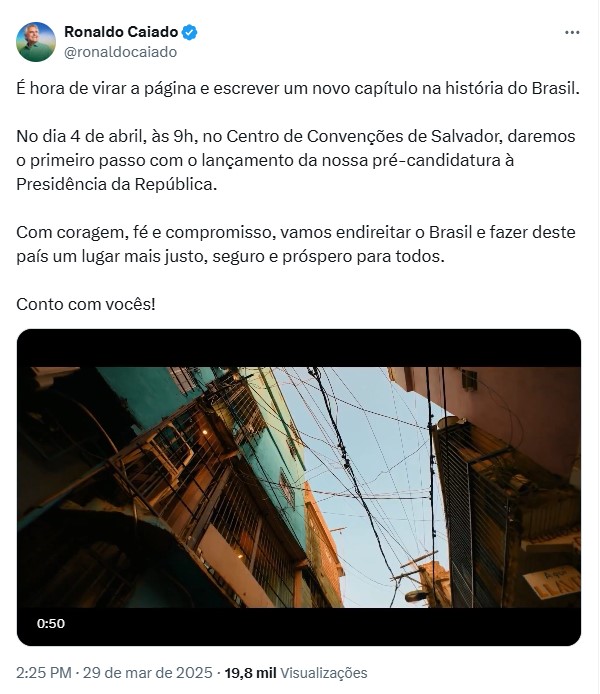Play the embedded 0:50 video
The height and width of the screenshot is (694, 600).
click(299, 487)
